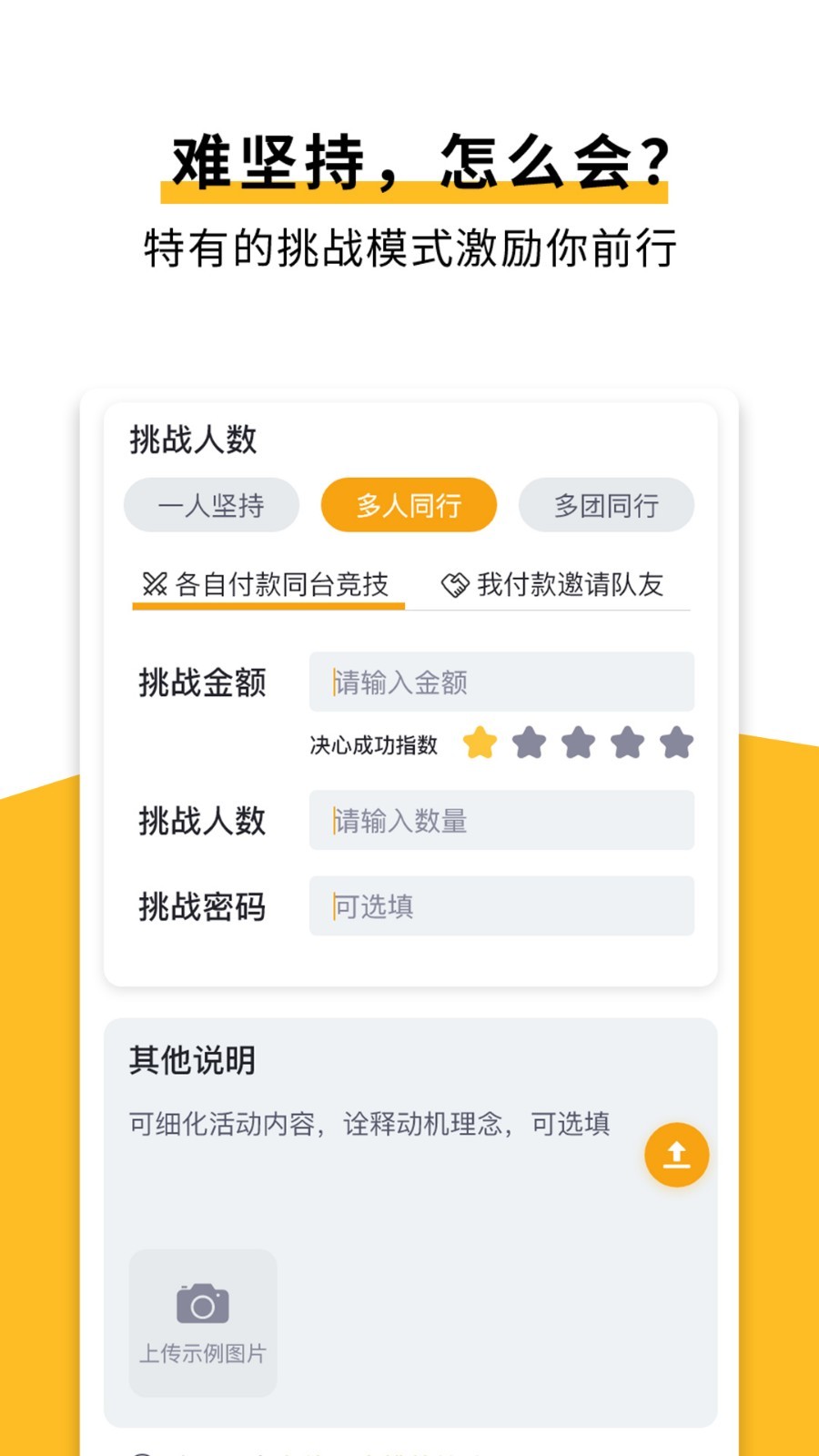Focus the 请输入数量 participant count field
This screenshot has height=1456, width=819.
(x=502, y=820)
